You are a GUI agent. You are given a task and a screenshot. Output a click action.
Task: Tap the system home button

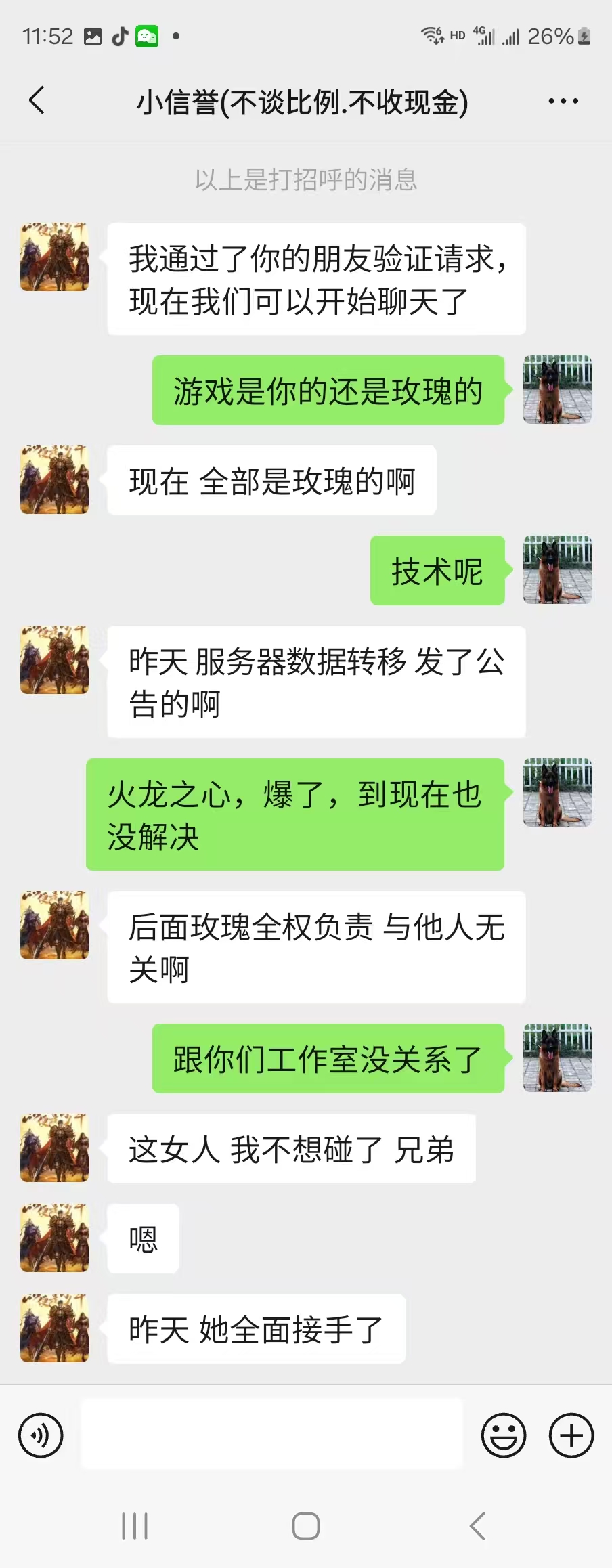click(x=306, y=1526)
